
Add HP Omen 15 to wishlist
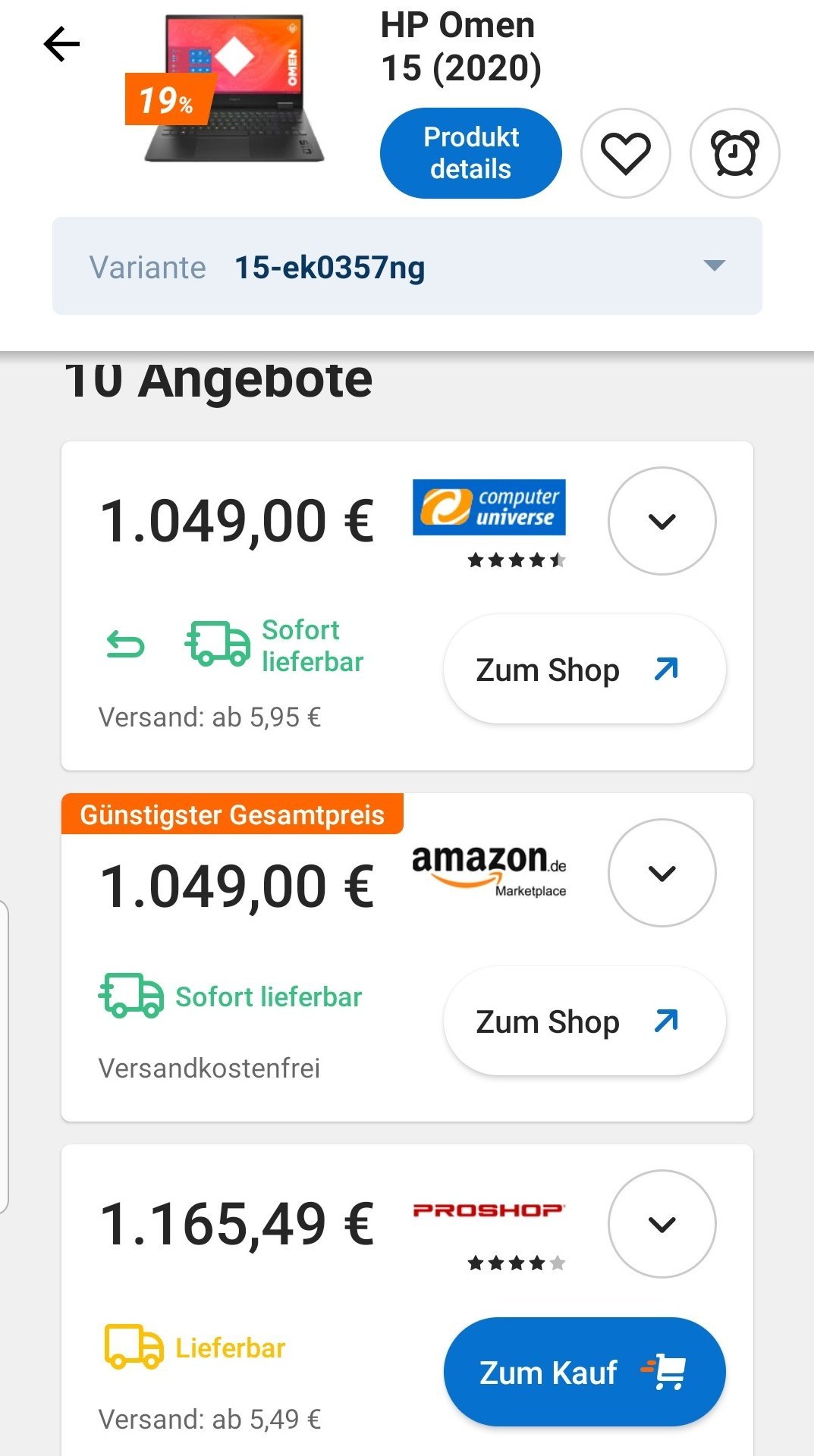point(626,153)
